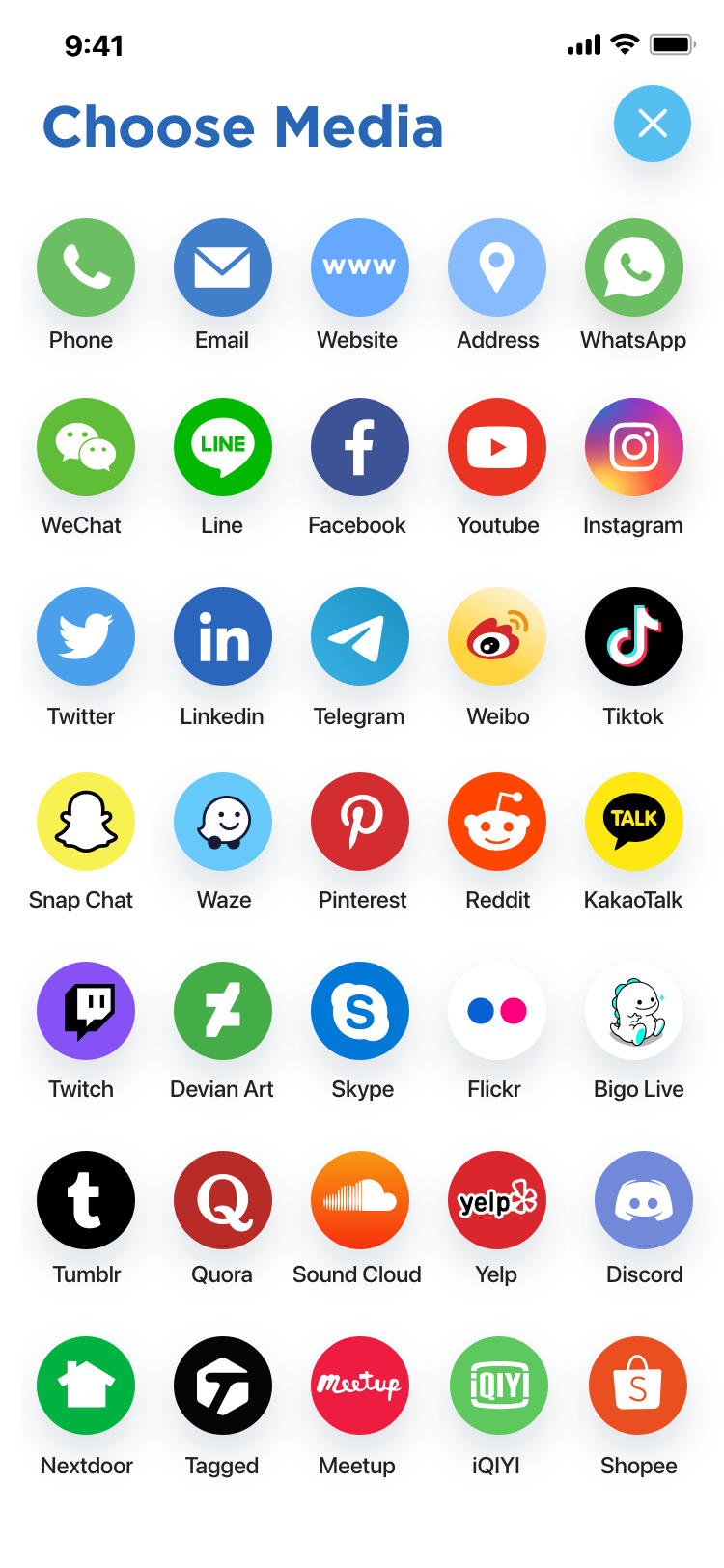Viewport: 724px width, 1568px height.
Task: Select Sound Cloud from the grid
Action: click(x=360, y=1200)
